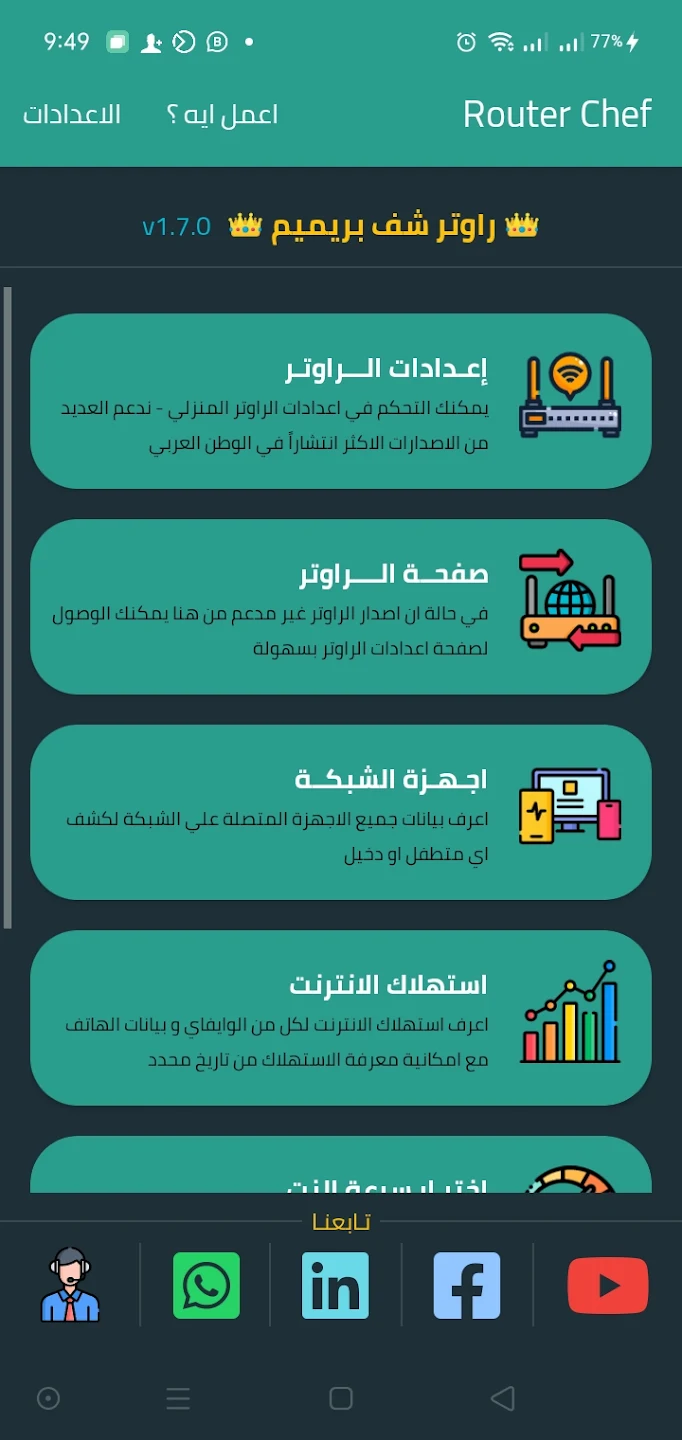The height and width of the screenshot is (1440, 682).
Task: Open the customer support agent icon
Action: (70, 1285)
